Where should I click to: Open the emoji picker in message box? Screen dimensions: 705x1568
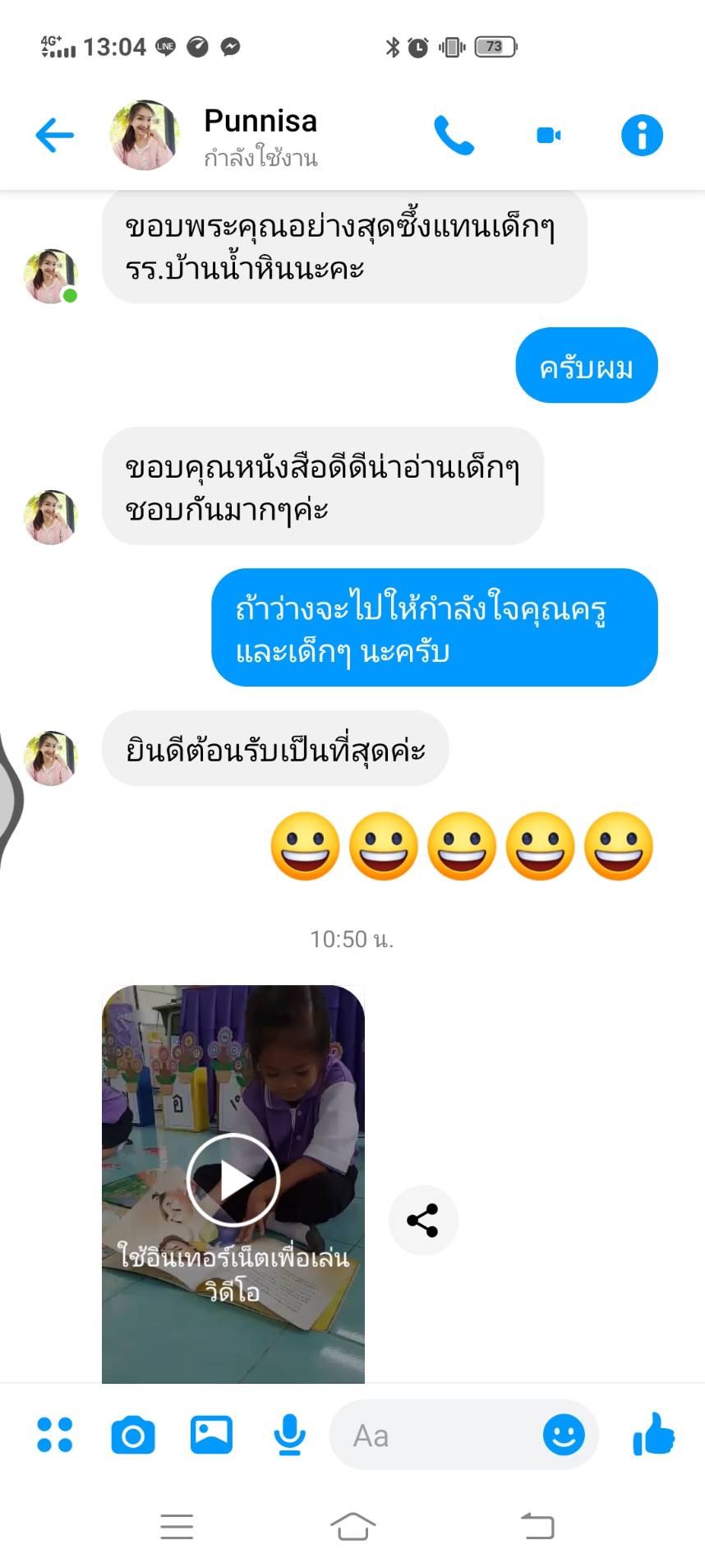point(564,1436)
